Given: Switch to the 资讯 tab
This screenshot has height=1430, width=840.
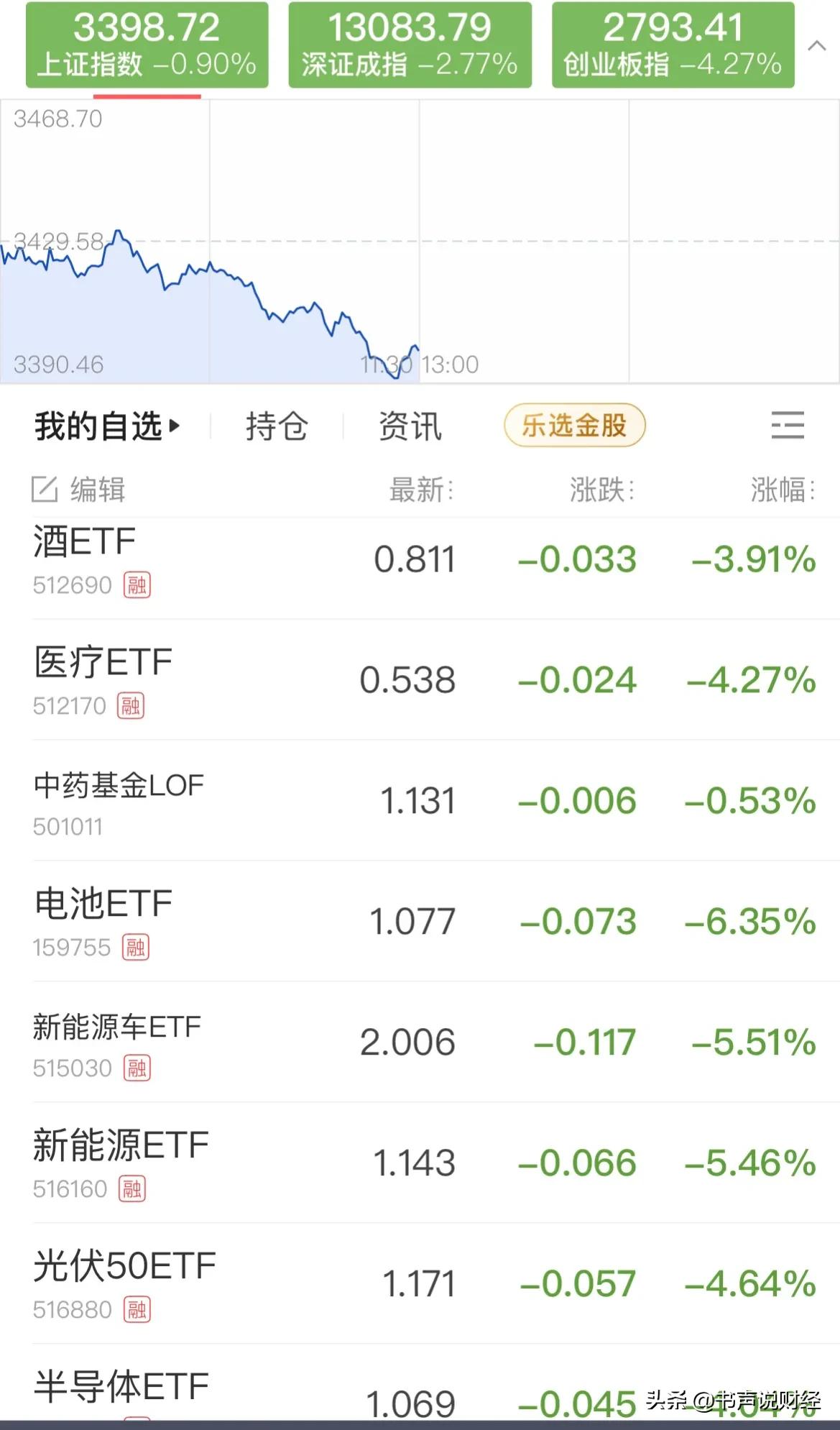Looking at the screenshot, I should 410,426.
